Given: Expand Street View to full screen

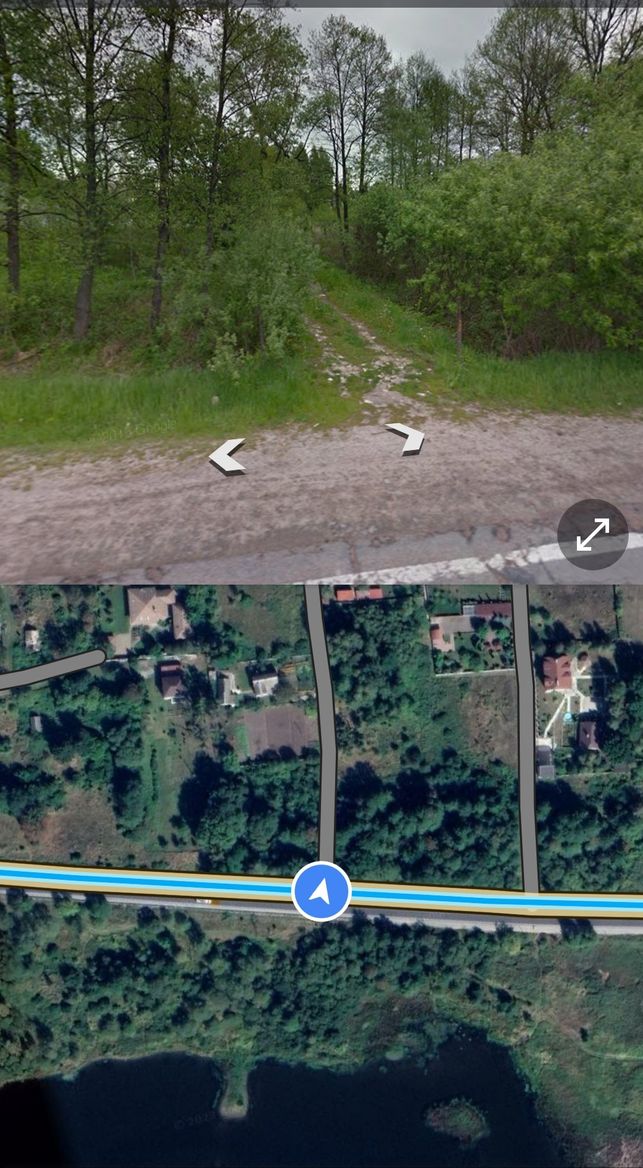Looking at the screenshot, I should tap(593, 534).
